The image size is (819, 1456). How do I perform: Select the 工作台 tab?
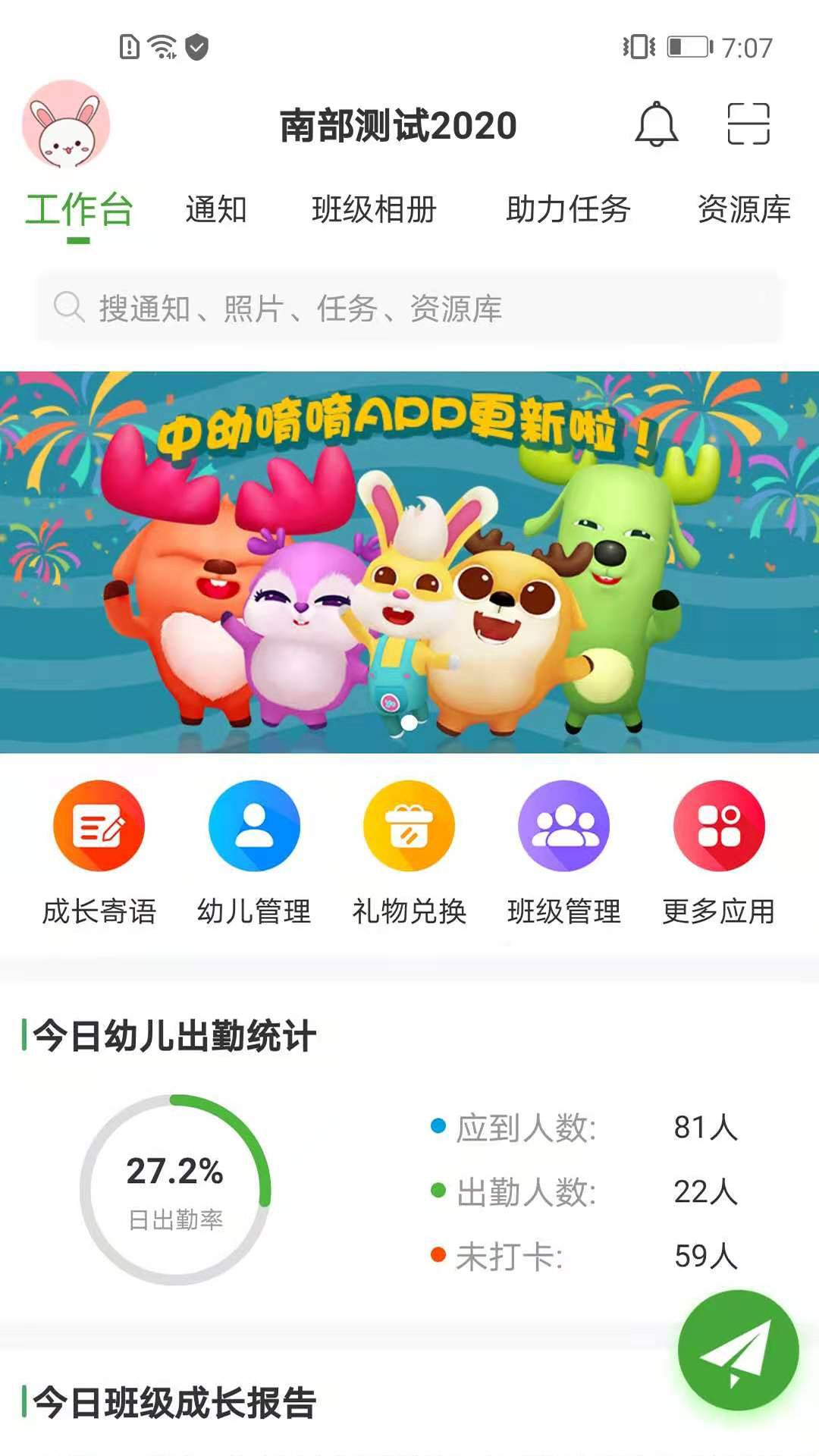pos(79,210)
